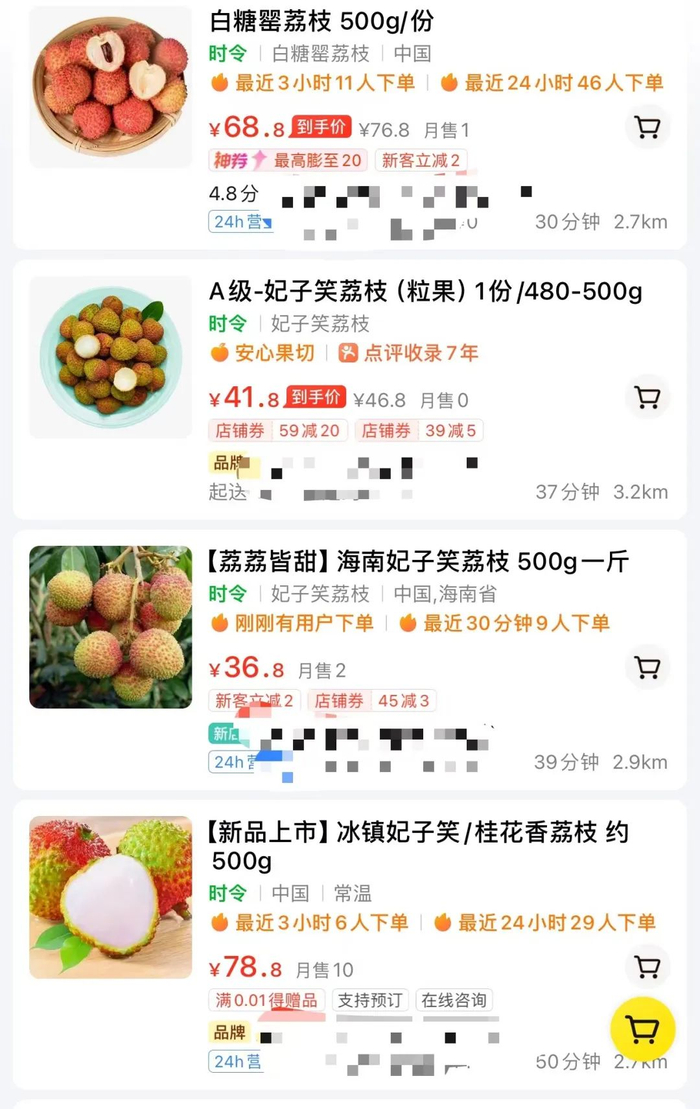Add A级-妃子笑荔枝 to cart
This screenshot has width=700, height=1109.
click(647, 398)
